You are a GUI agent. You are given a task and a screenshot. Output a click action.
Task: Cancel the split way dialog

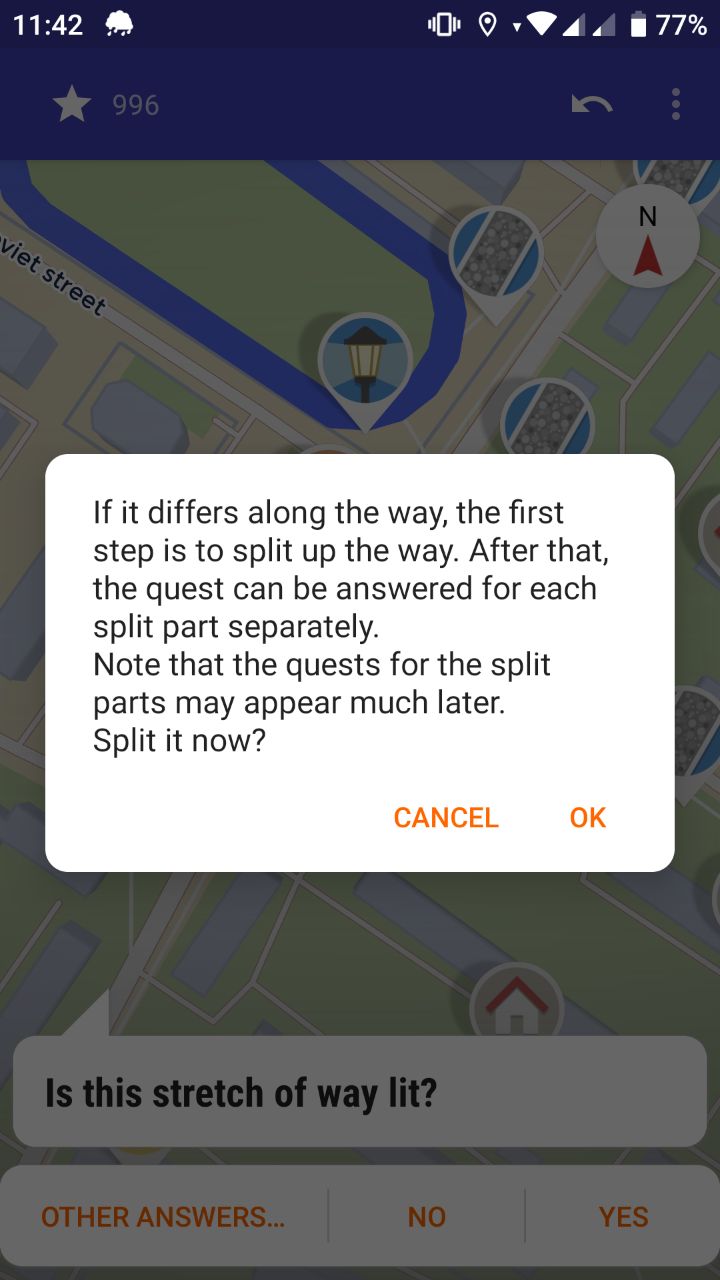point(446,817)
